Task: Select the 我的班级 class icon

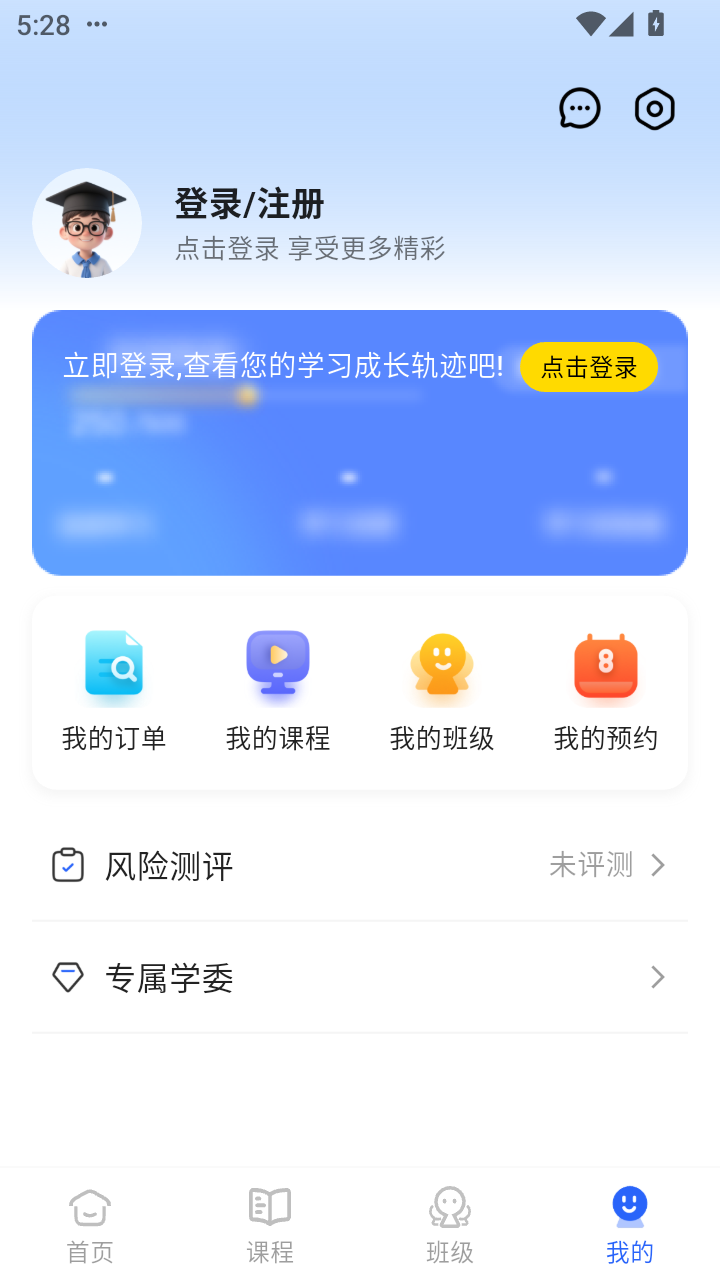Action: point(441,667)
